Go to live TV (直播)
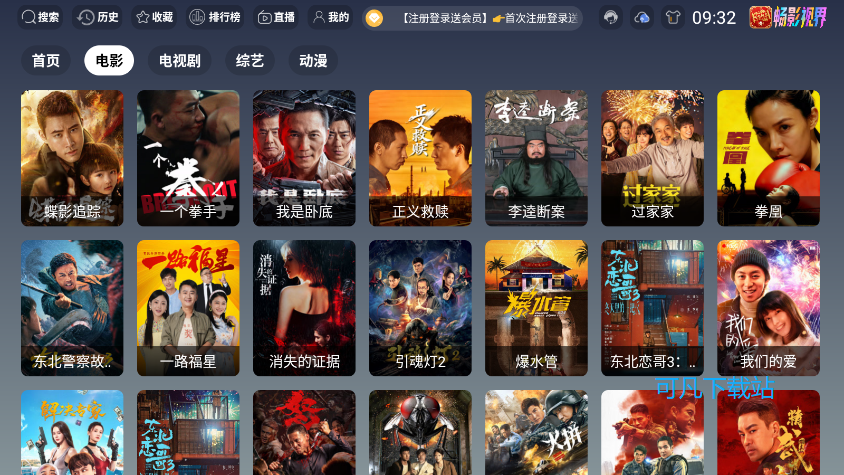Image resolution: width=844 pixels, height=475 pixels. tap(276, 17)
